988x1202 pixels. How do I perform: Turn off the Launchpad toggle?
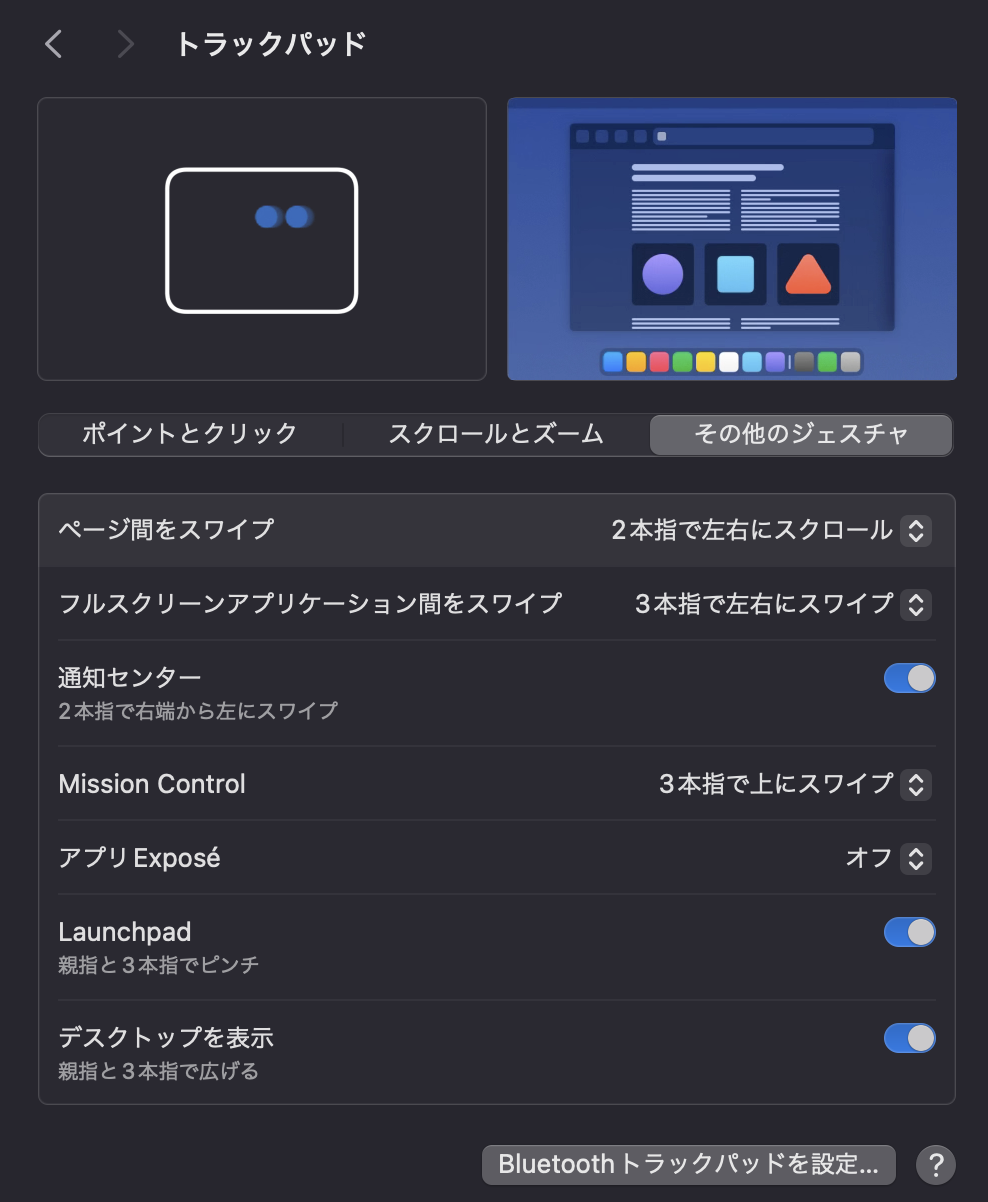[x=909, y=932]
